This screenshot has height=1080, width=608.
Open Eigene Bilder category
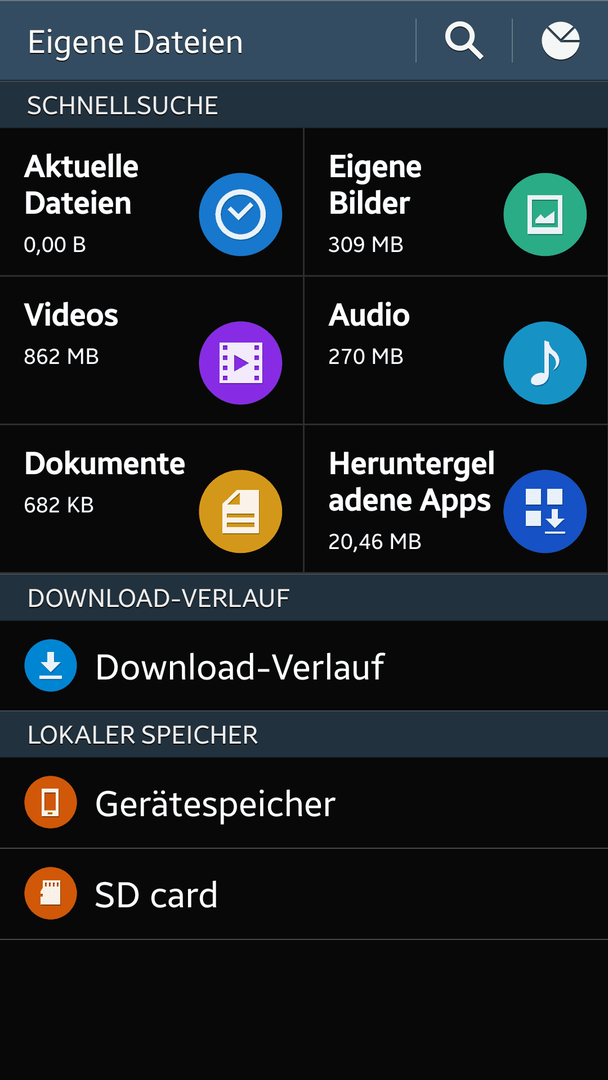tap(457, 202)
